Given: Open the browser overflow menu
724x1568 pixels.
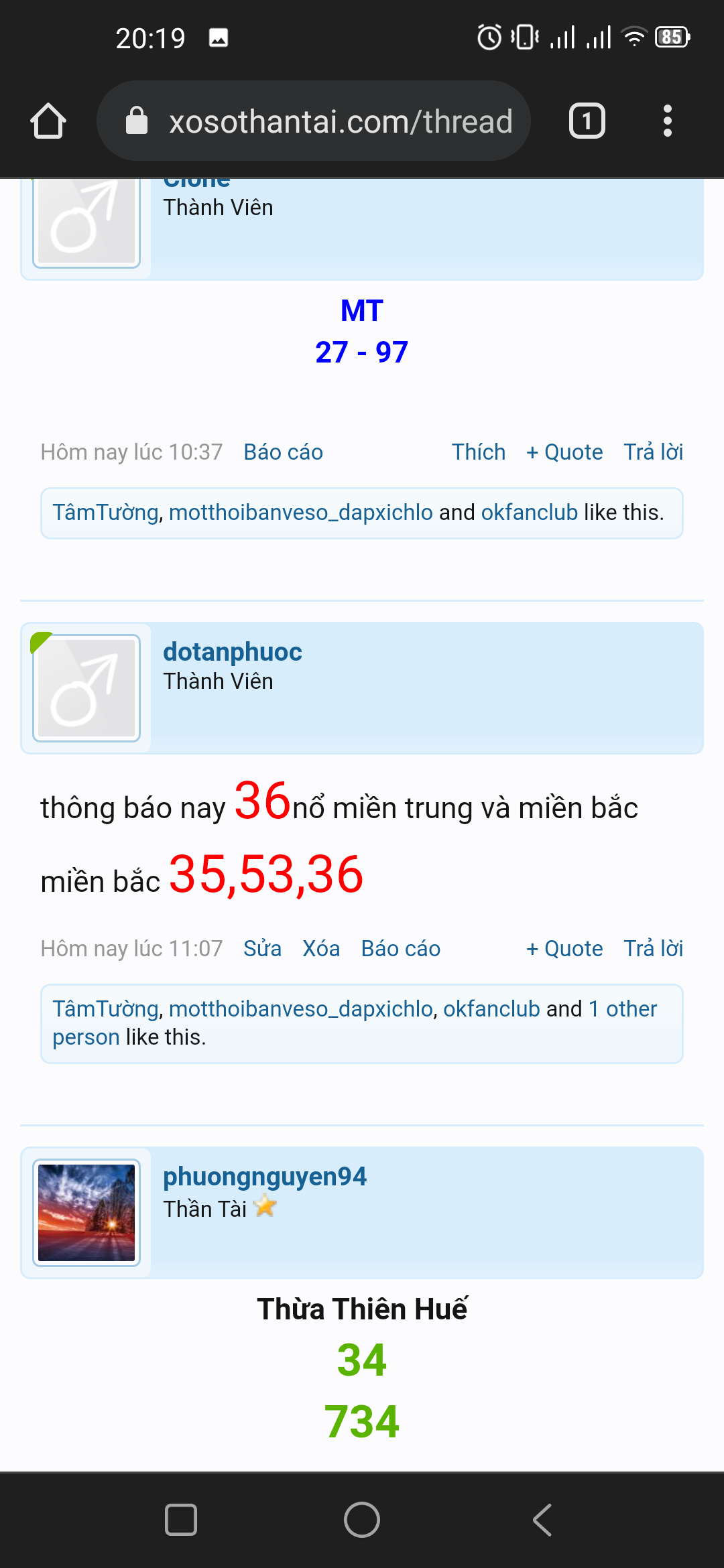Looking at the screenshot, I should click(667, 121).
